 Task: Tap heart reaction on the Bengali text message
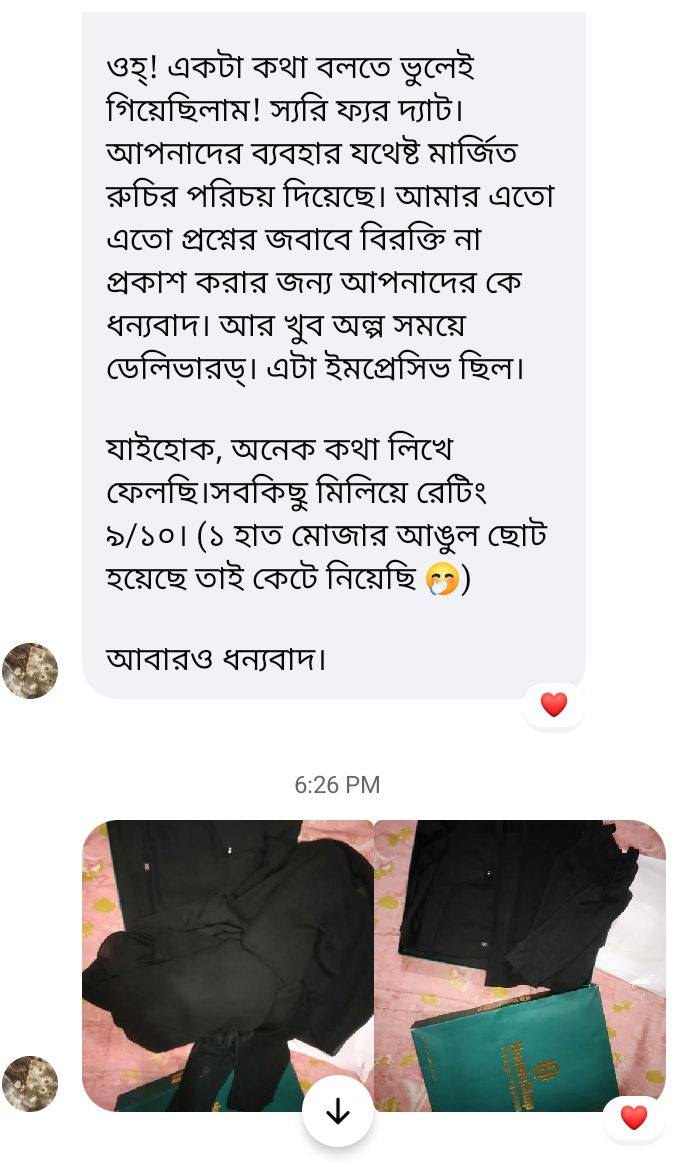click(x=553, y=705)
